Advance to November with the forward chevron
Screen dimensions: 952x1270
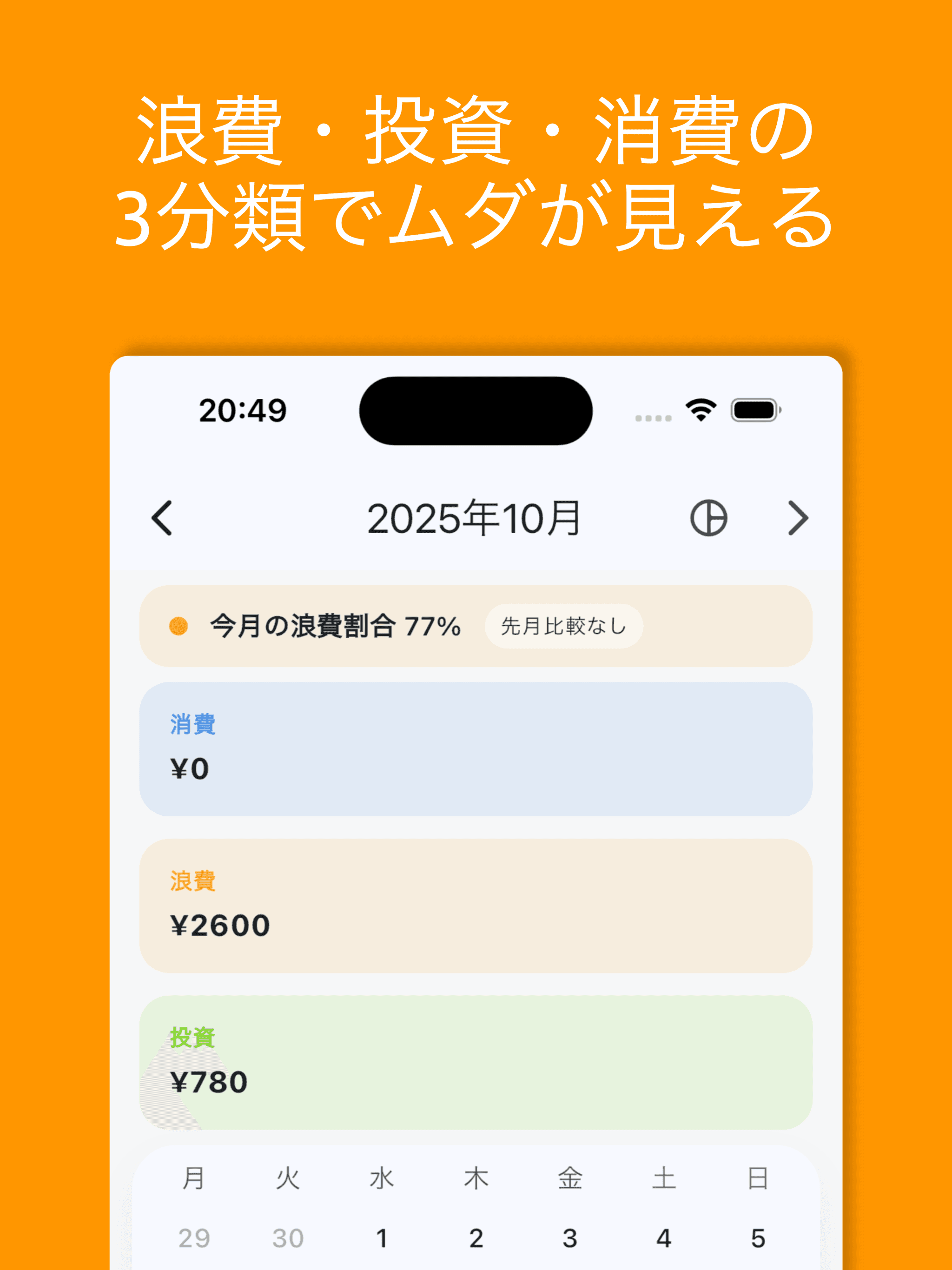[798, 517]
